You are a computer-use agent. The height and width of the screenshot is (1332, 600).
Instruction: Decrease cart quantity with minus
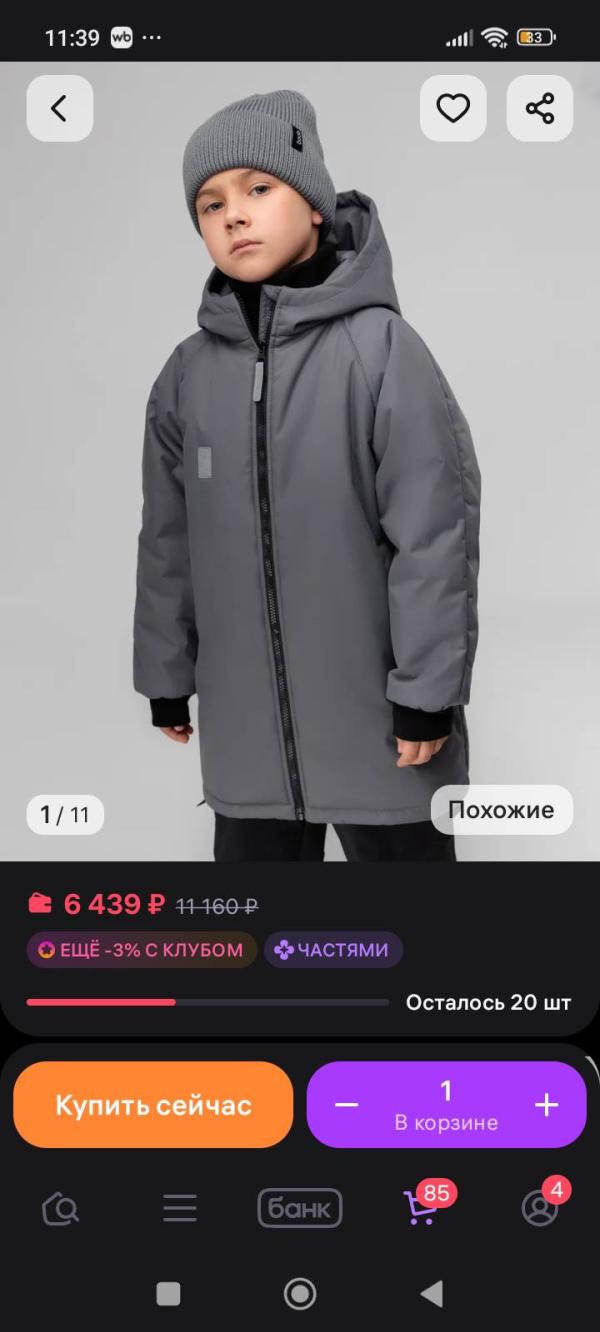tap(346, 1105)
